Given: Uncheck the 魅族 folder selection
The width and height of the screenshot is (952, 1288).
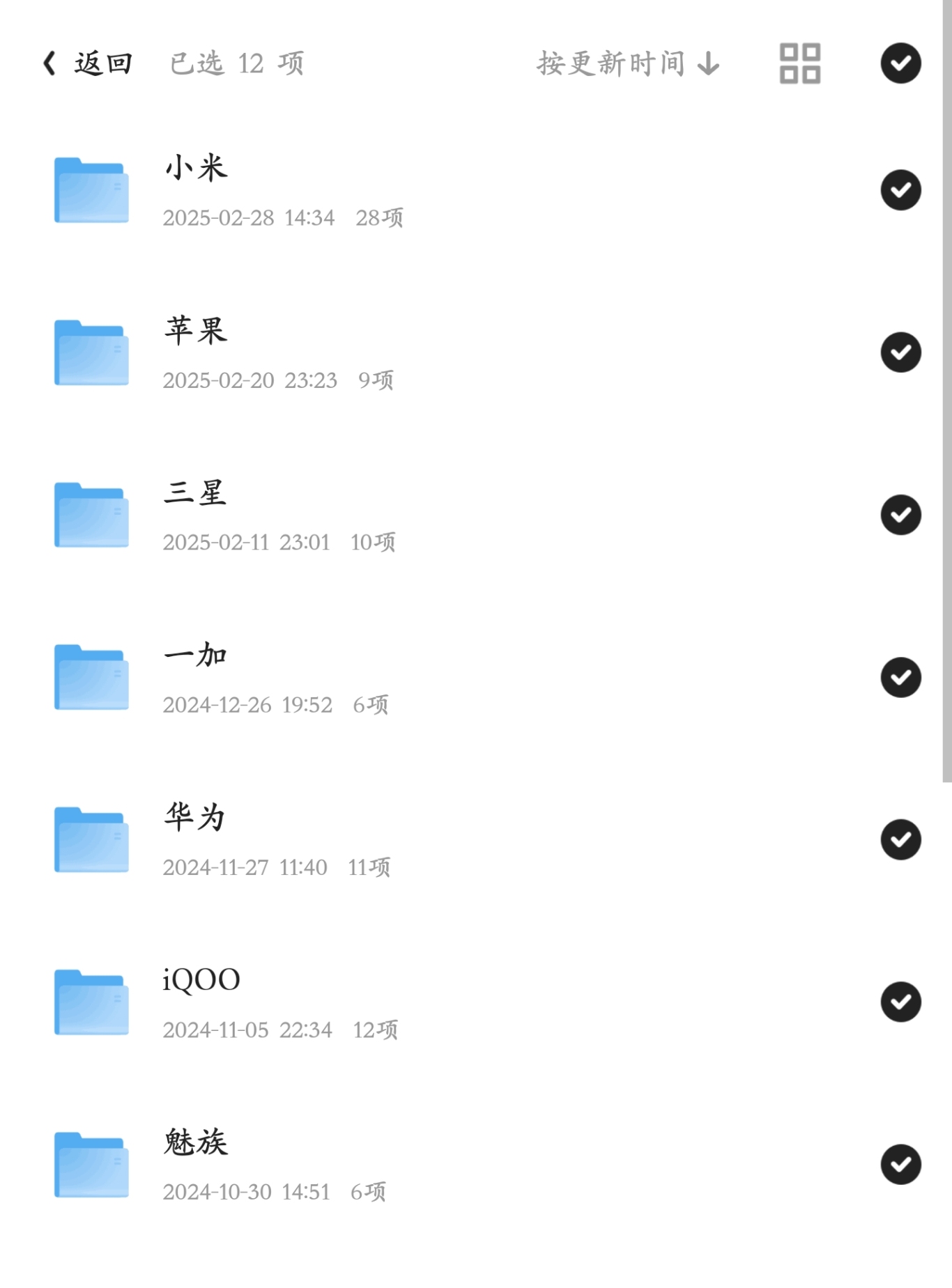Looking at the screenshot, I should 901,1163.
